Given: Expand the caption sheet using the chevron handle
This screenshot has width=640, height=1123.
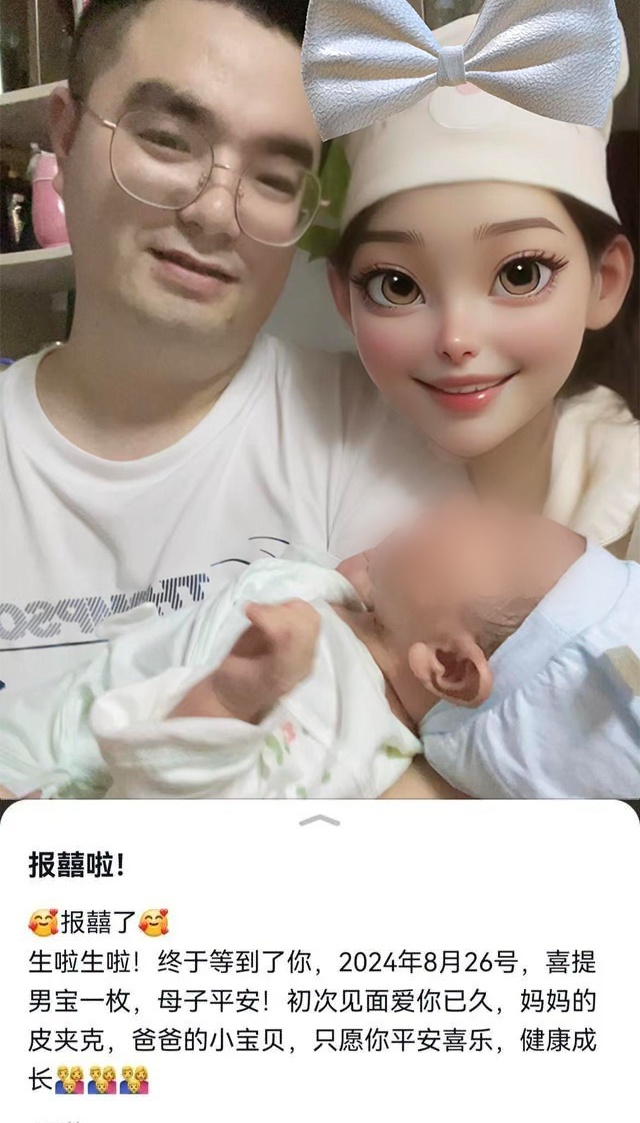Looking at the screenshot, I should click(x=319, y=820).
